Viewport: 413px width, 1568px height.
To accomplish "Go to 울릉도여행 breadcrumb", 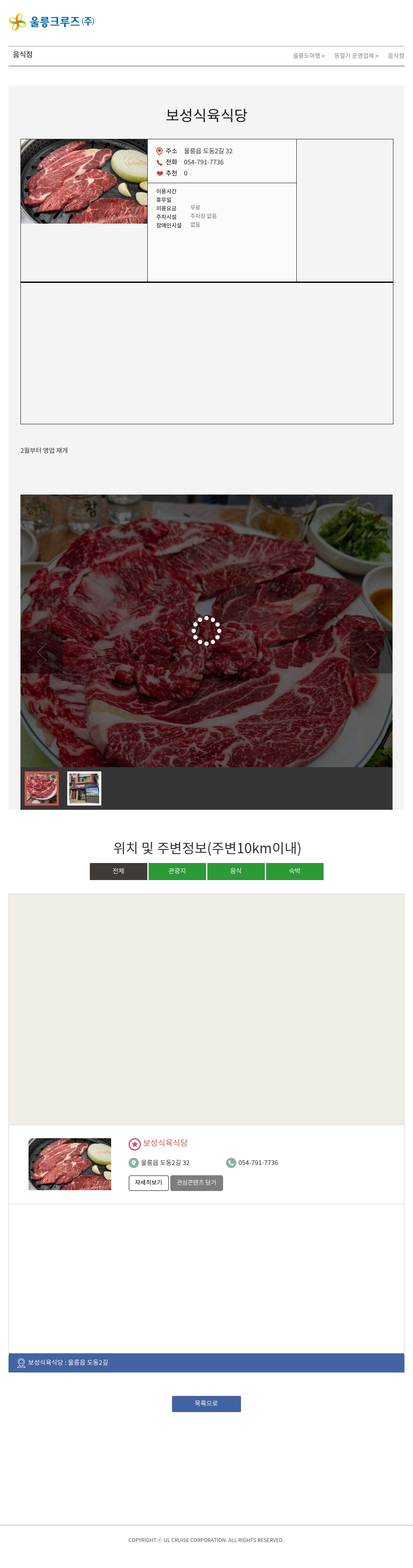I will [308, 56].
